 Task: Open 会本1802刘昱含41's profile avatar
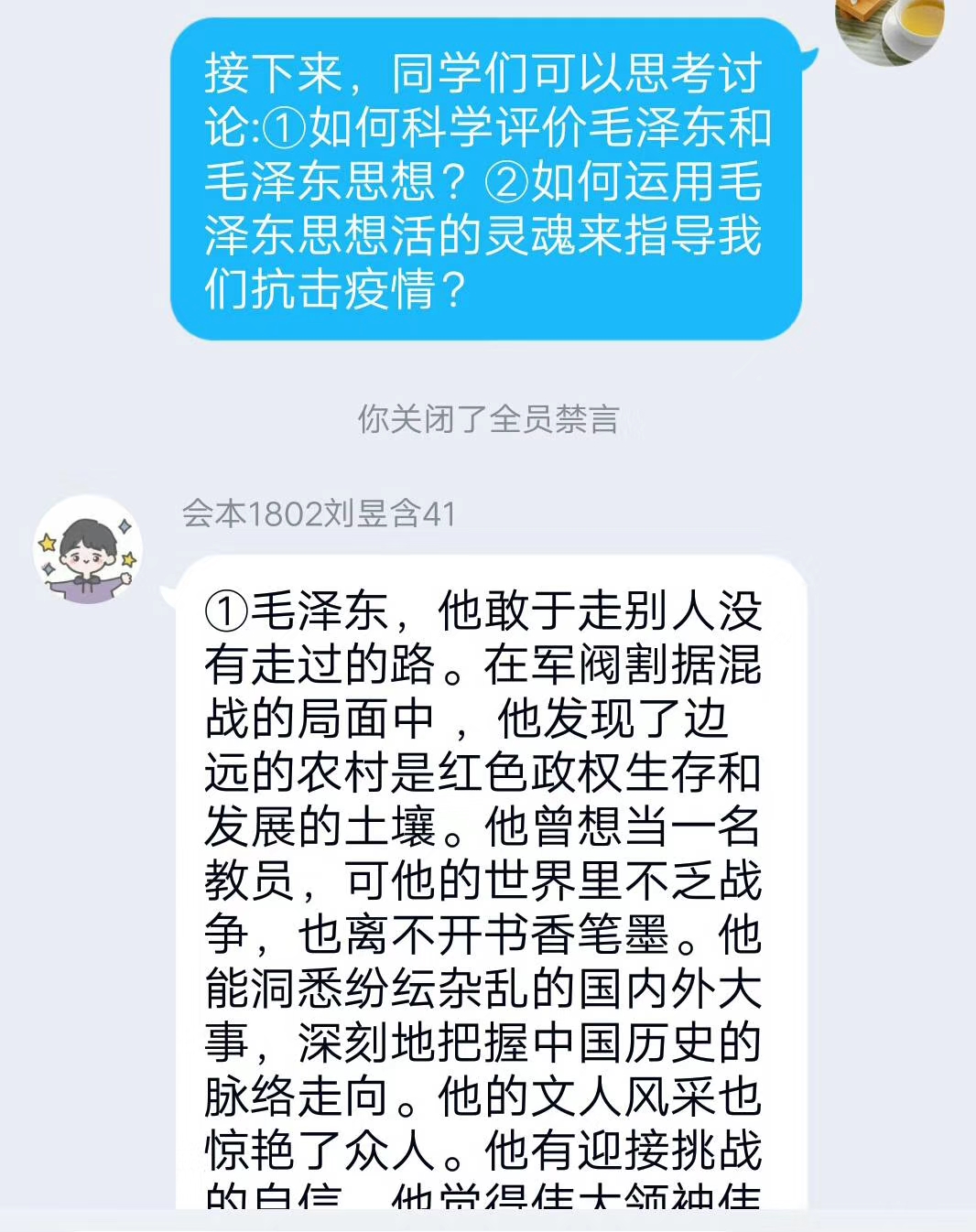[x=88, y=549]
